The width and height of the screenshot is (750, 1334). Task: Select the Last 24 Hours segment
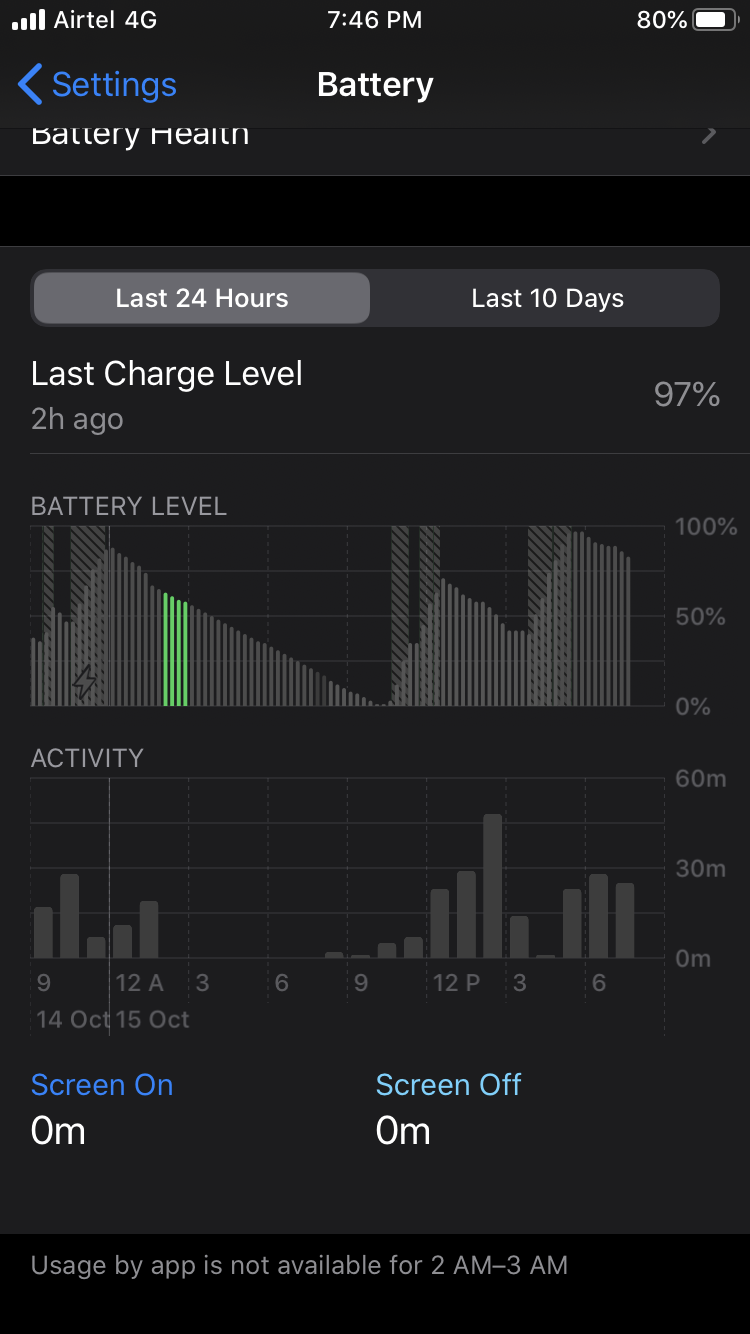point(202,299)
